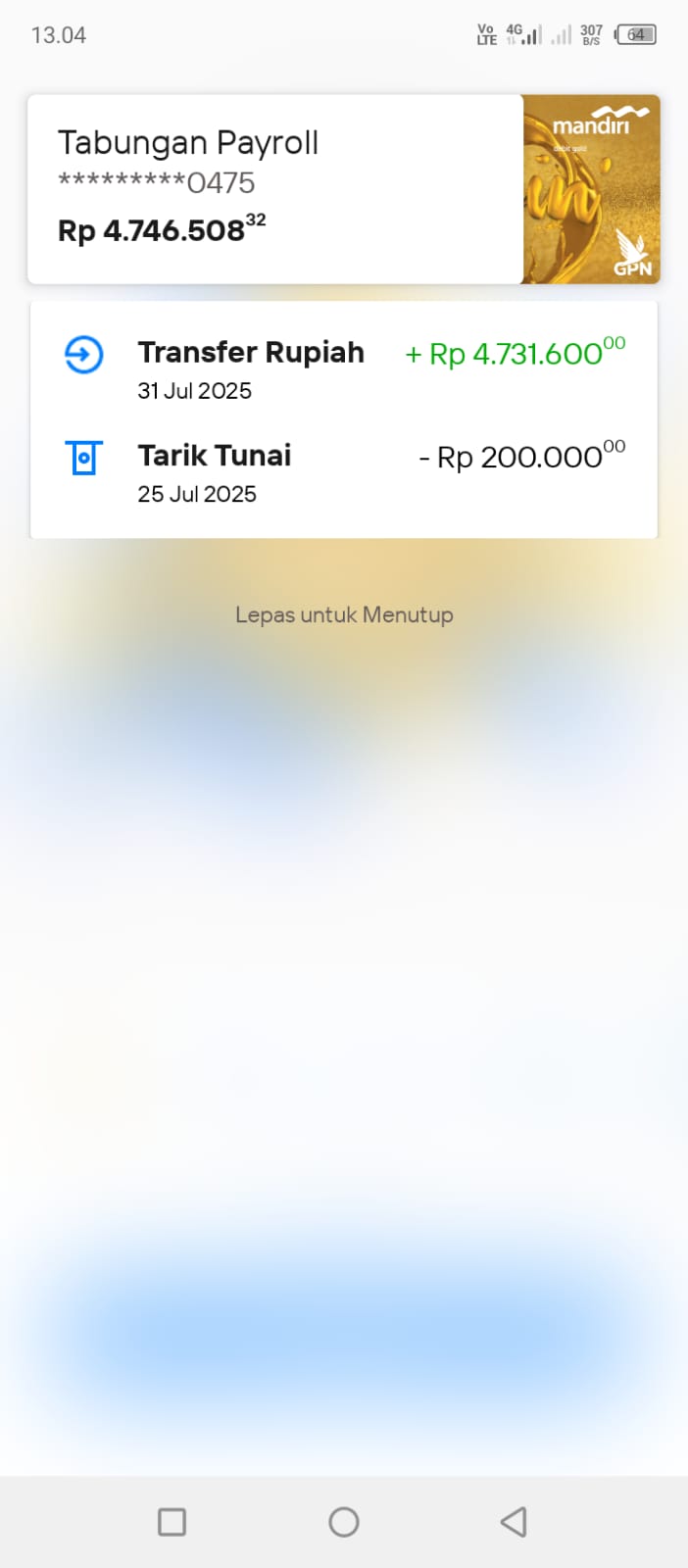Go to the system home screen
The height and width of the screenshot is (1568, 688).
click(344, 1522)
